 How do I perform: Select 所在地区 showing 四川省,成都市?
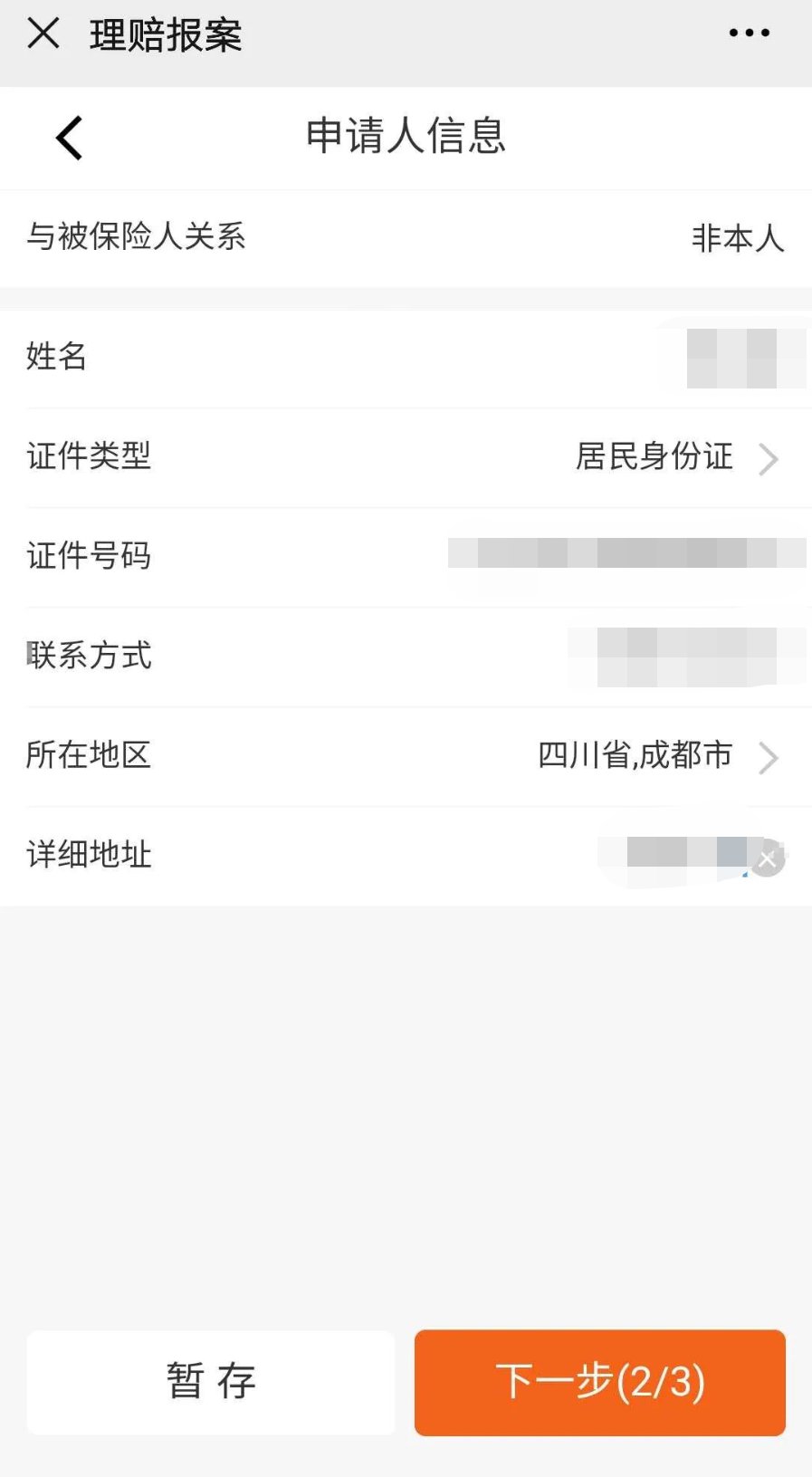(656, 756)
